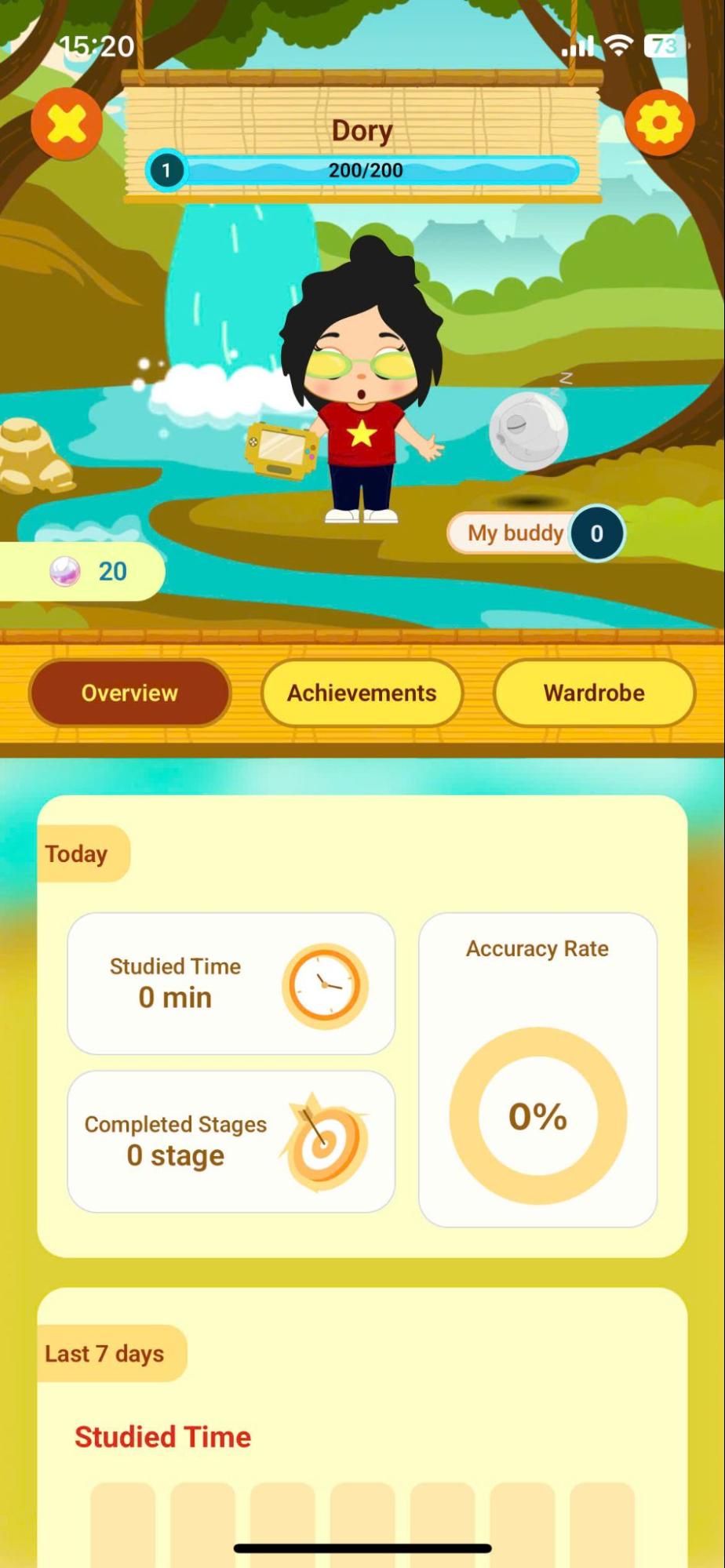Open the pearl balance showing 20
This screenshot has width=725, height=1568.
(x=82, y=571)
